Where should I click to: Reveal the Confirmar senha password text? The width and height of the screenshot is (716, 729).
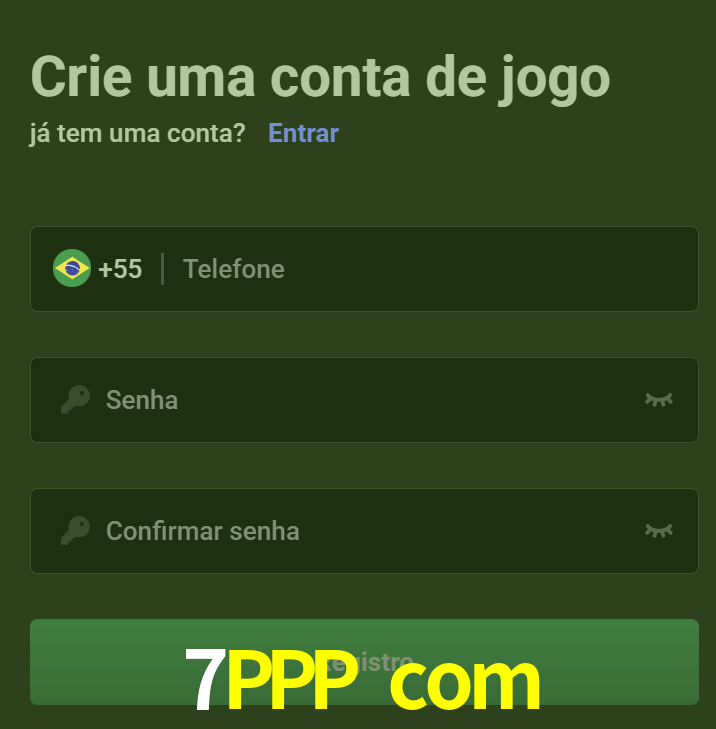tap(658, 531)
